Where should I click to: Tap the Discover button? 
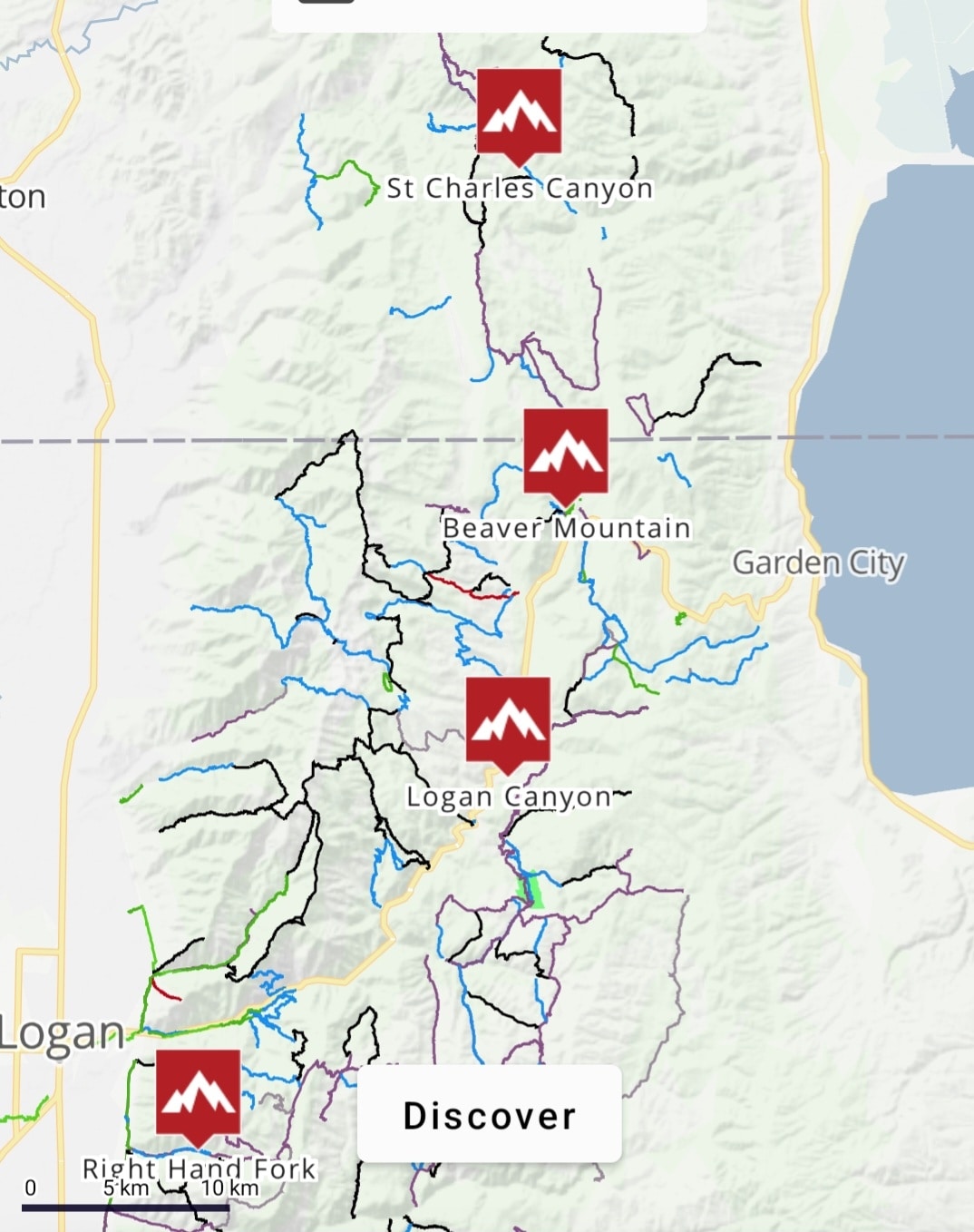489,1114
